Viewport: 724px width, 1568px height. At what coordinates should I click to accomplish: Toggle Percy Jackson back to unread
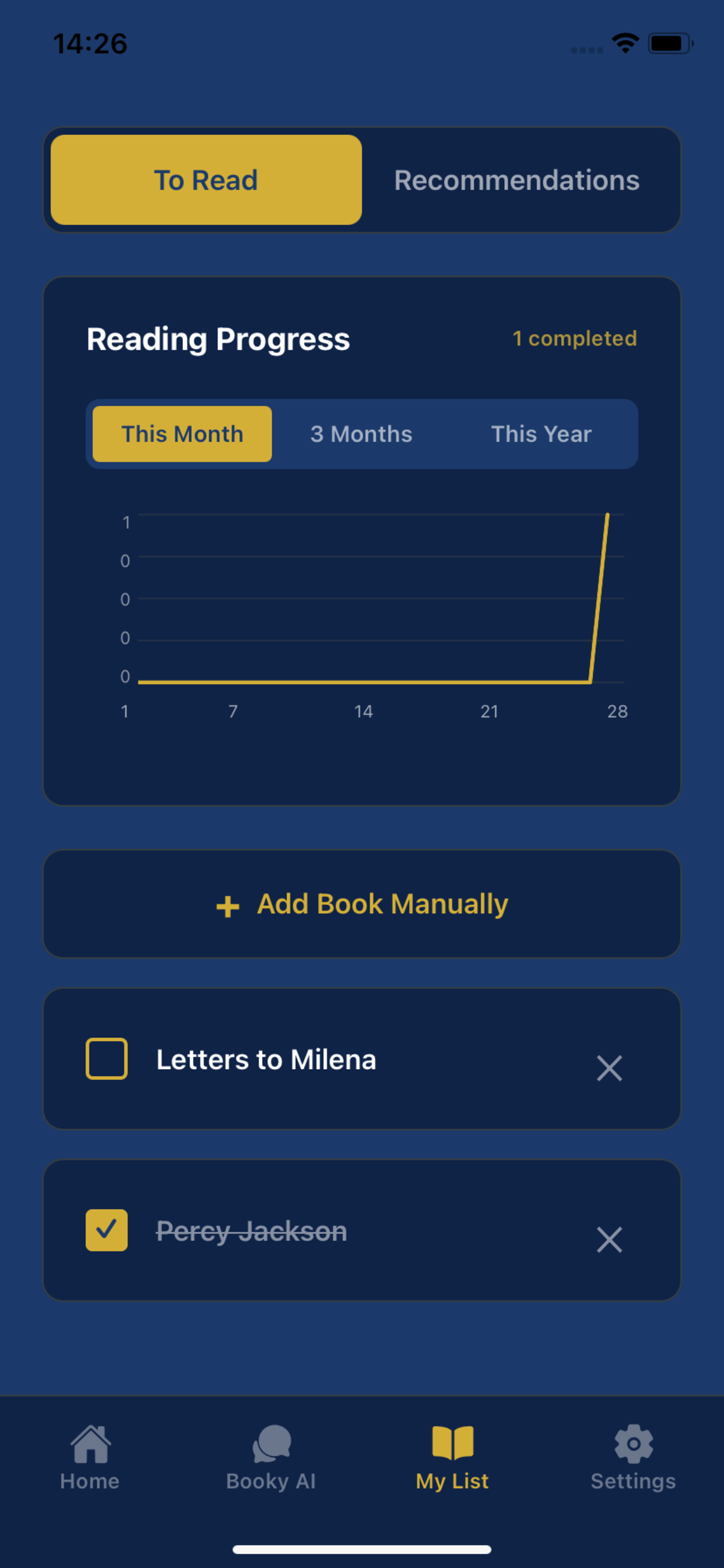107,1231
